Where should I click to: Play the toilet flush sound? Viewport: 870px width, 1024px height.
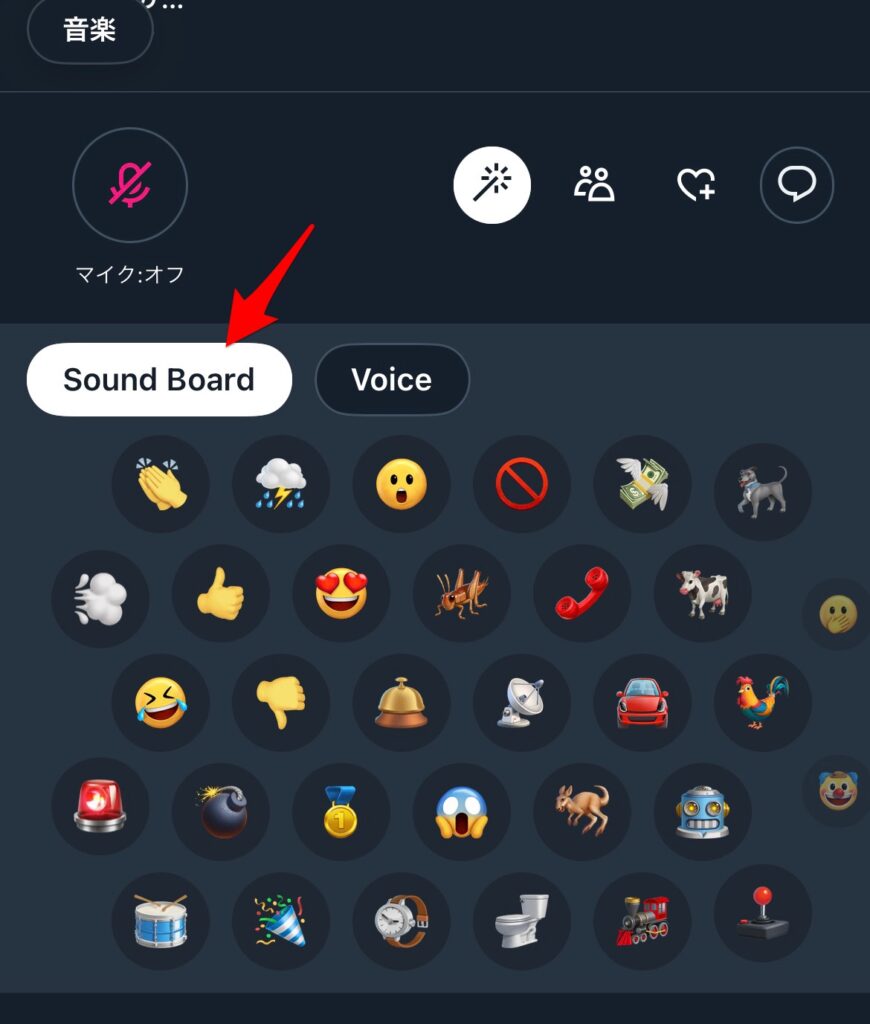[x=522, y=920]
